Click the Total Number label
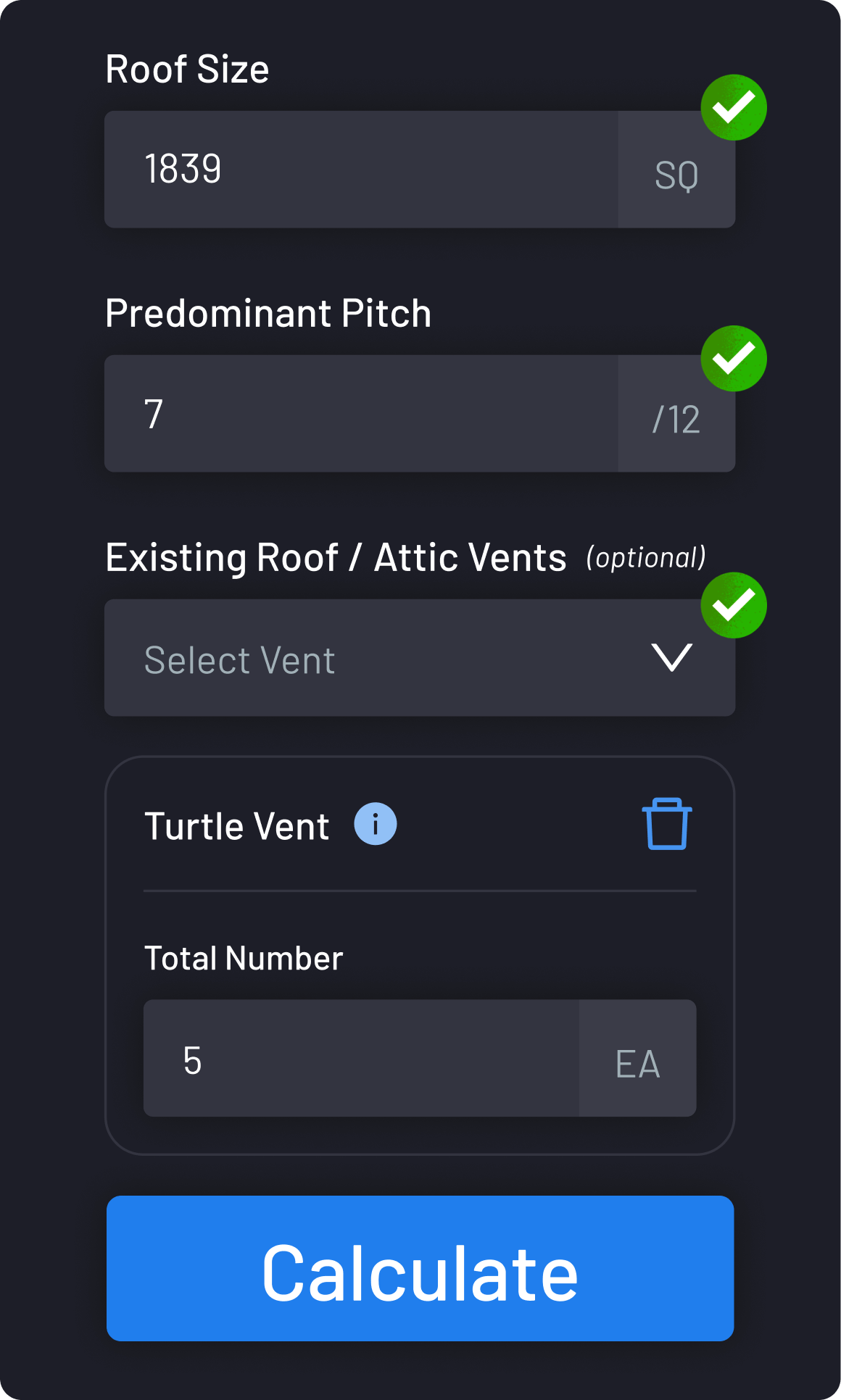 tap(244, 957)
